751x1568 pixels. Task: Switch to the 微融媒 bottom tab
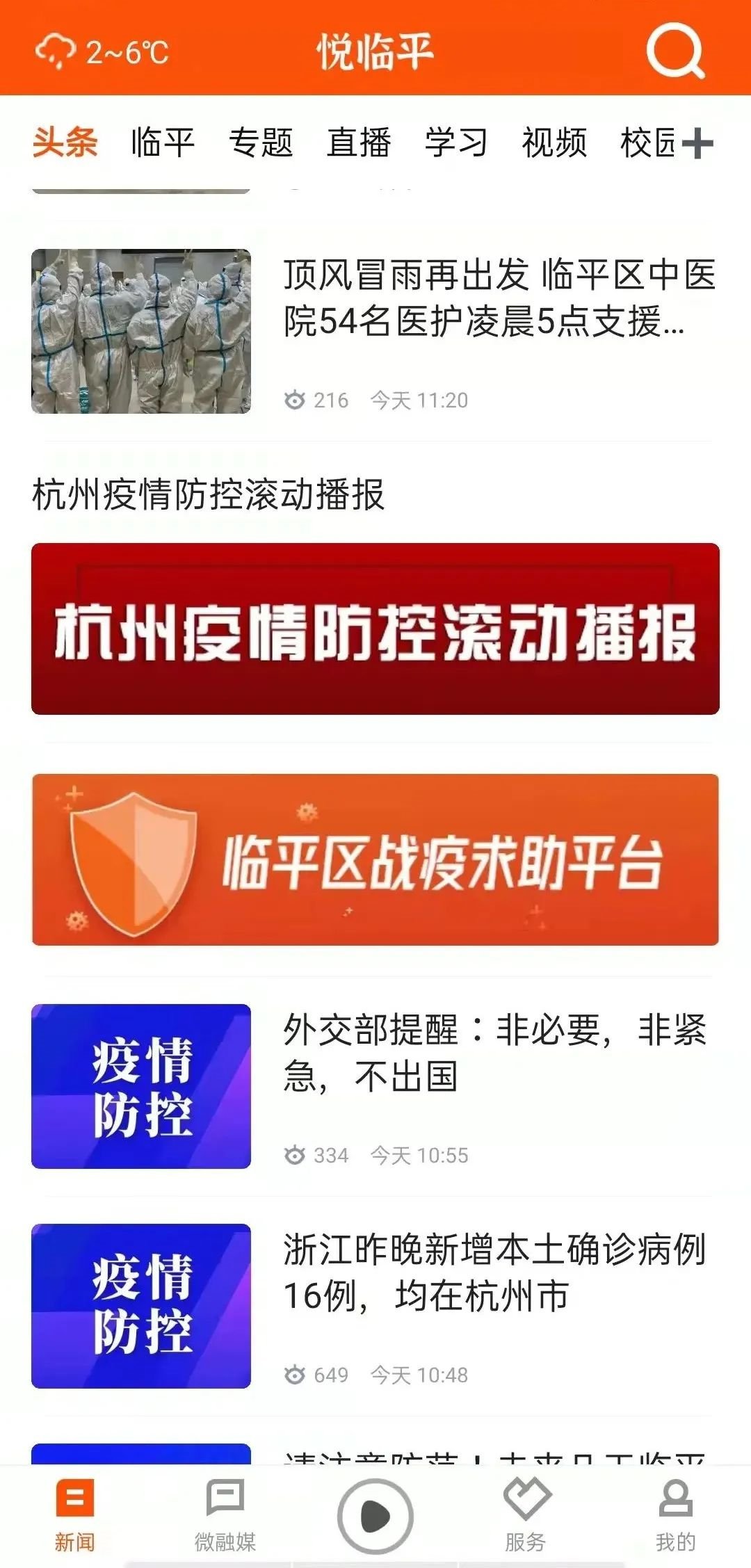(225, 1516)
